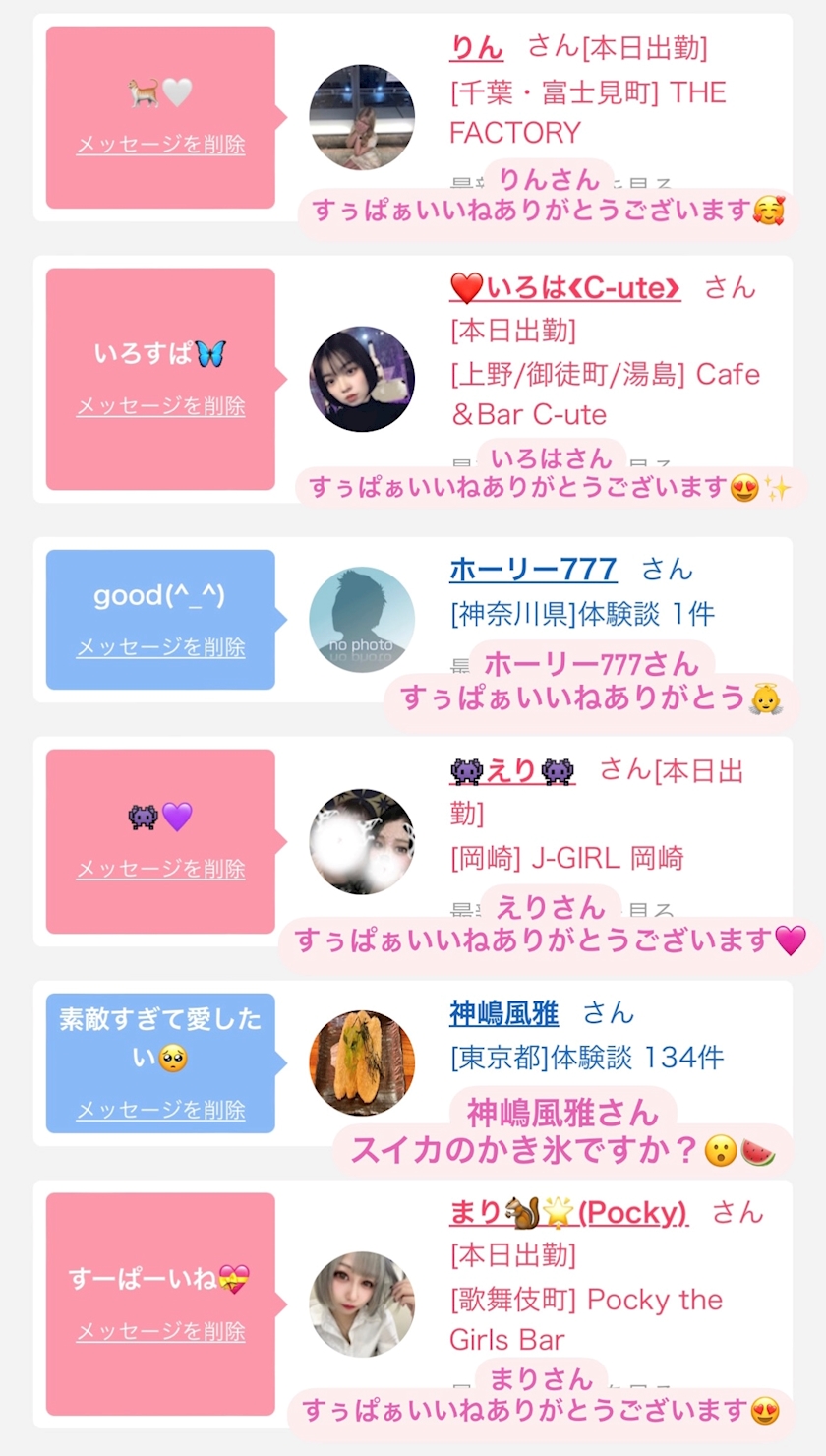Open りん's profile link
Image resolution: width=826 pixels, height=1456 pixels.
click(x=477, y=47)
